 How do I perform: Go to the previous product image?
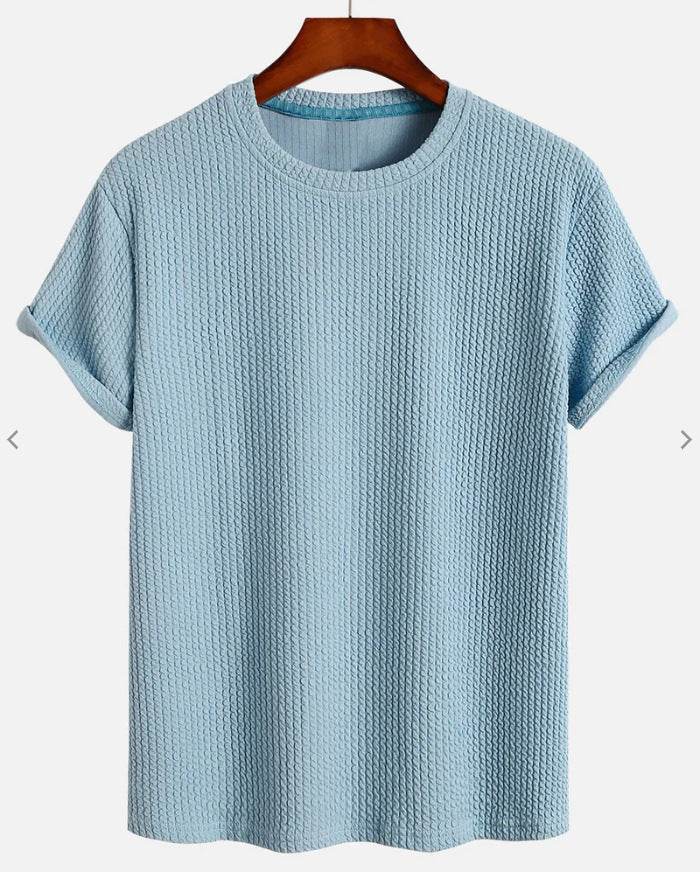click(12, 440)
